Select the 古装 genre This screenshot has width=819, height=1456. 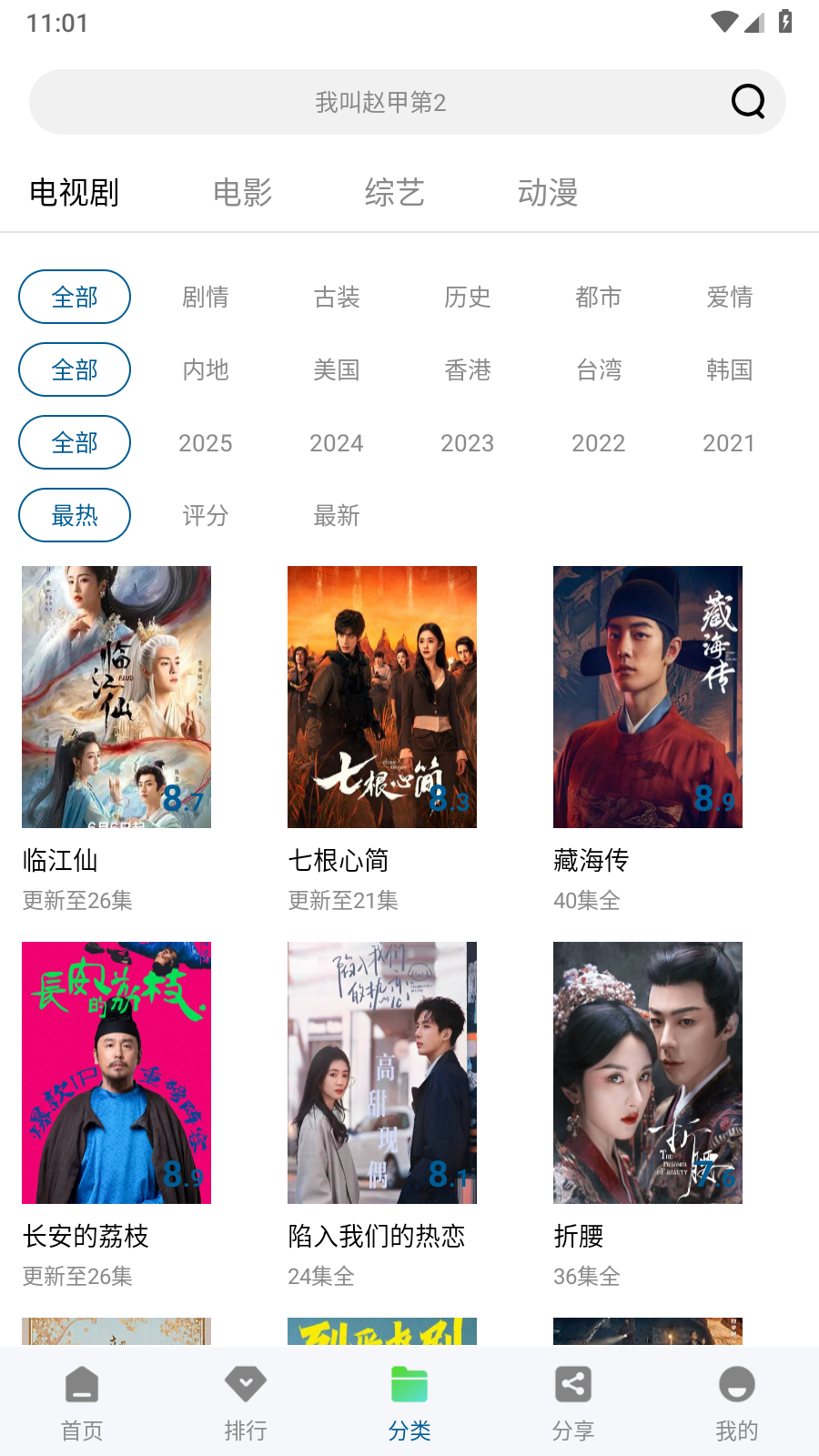tap(337, 297)
